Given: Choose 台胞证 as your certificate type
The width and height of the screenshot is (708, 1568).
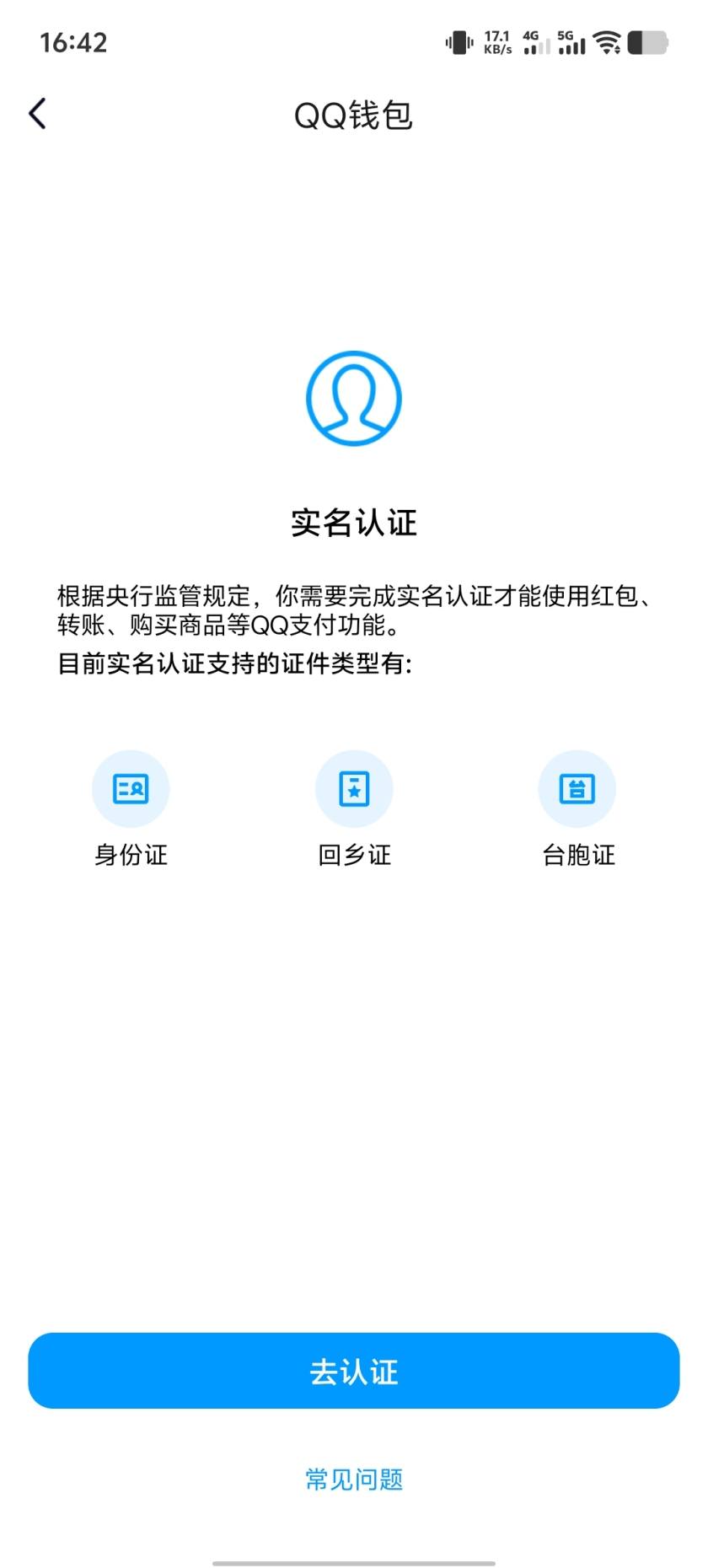Looking at the screenshot, I should 577,855.
